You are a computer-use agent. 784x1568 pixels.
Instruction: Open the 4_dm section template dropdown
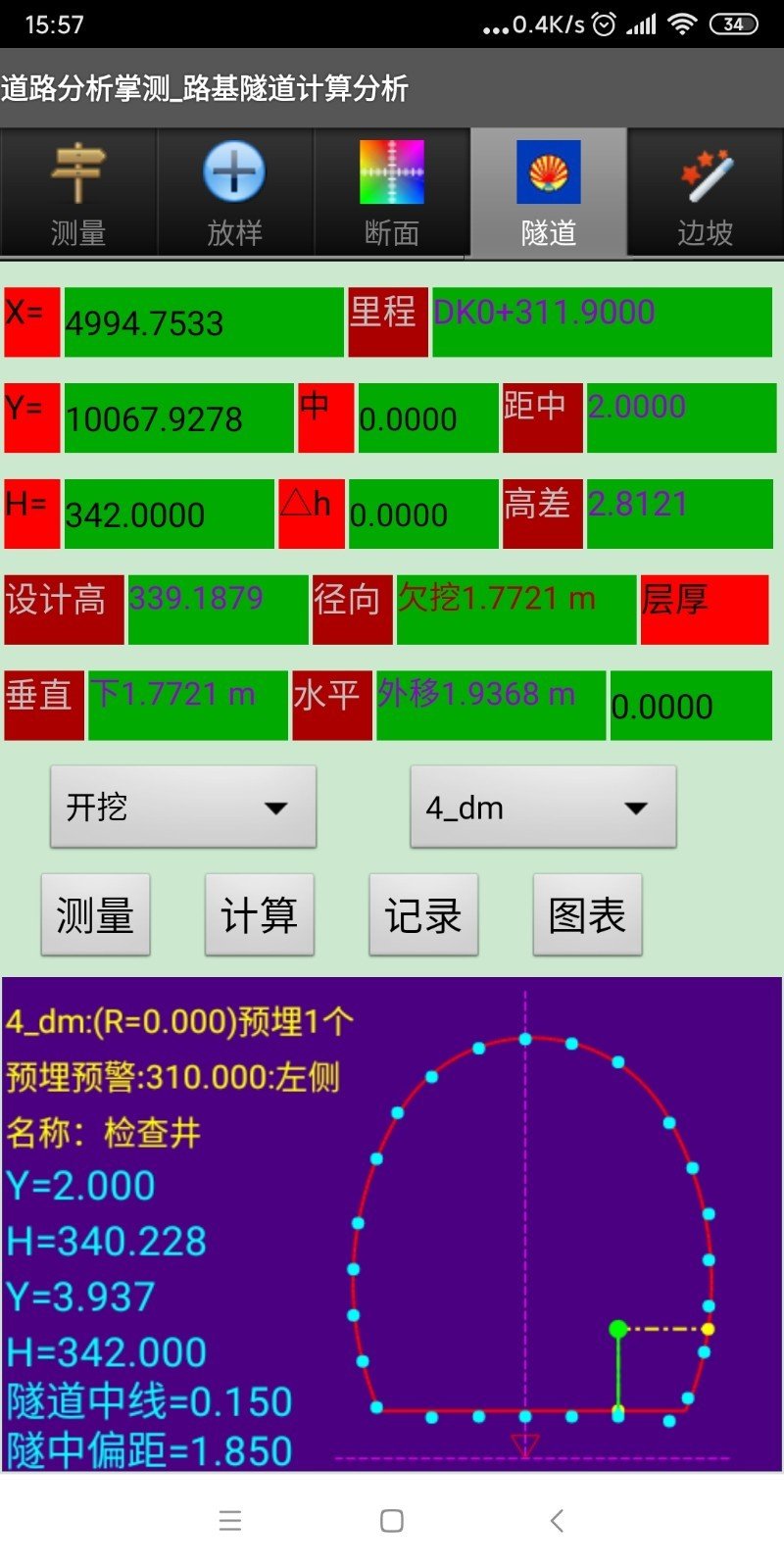click(x=543, y=807)
